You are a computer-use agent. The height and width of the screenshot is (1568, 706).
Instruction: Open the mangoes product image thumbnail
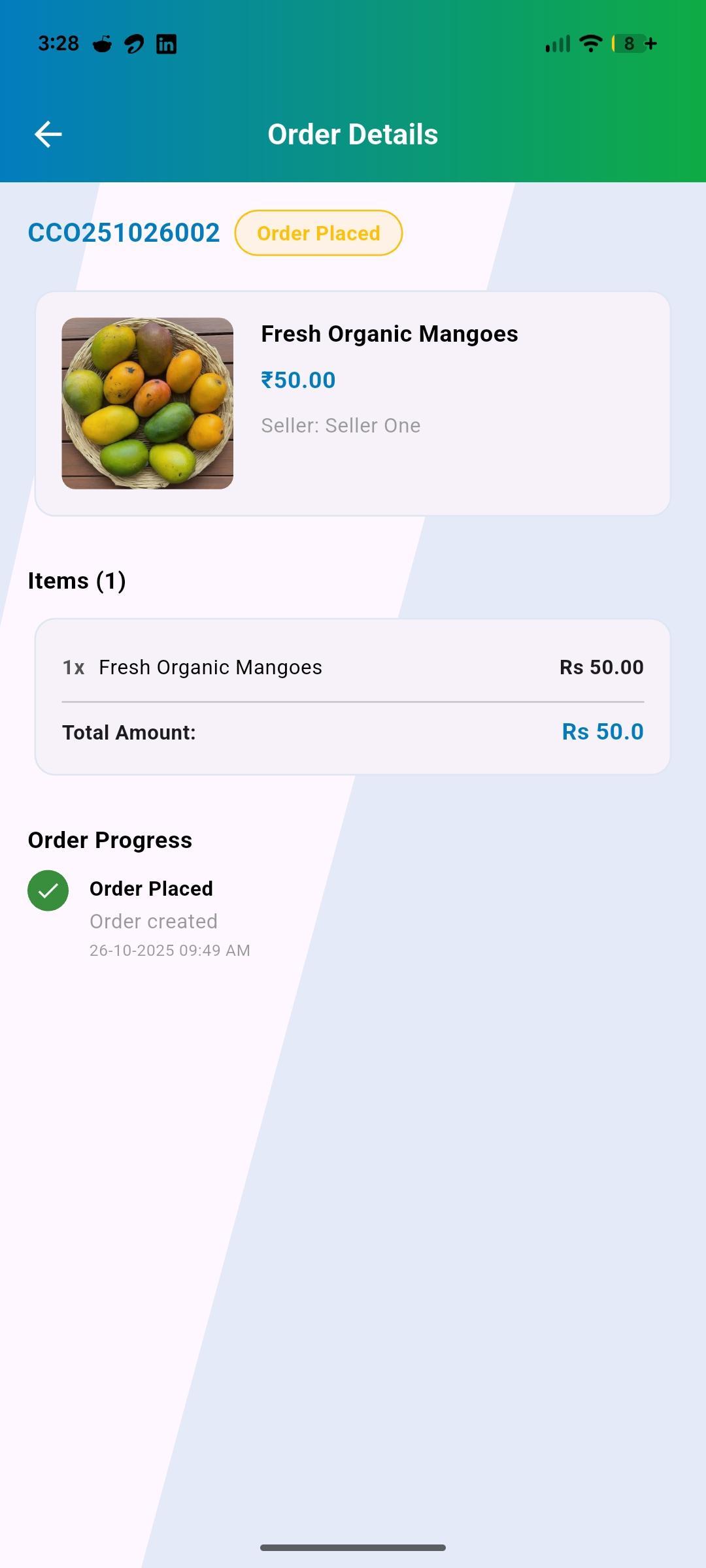146,402
